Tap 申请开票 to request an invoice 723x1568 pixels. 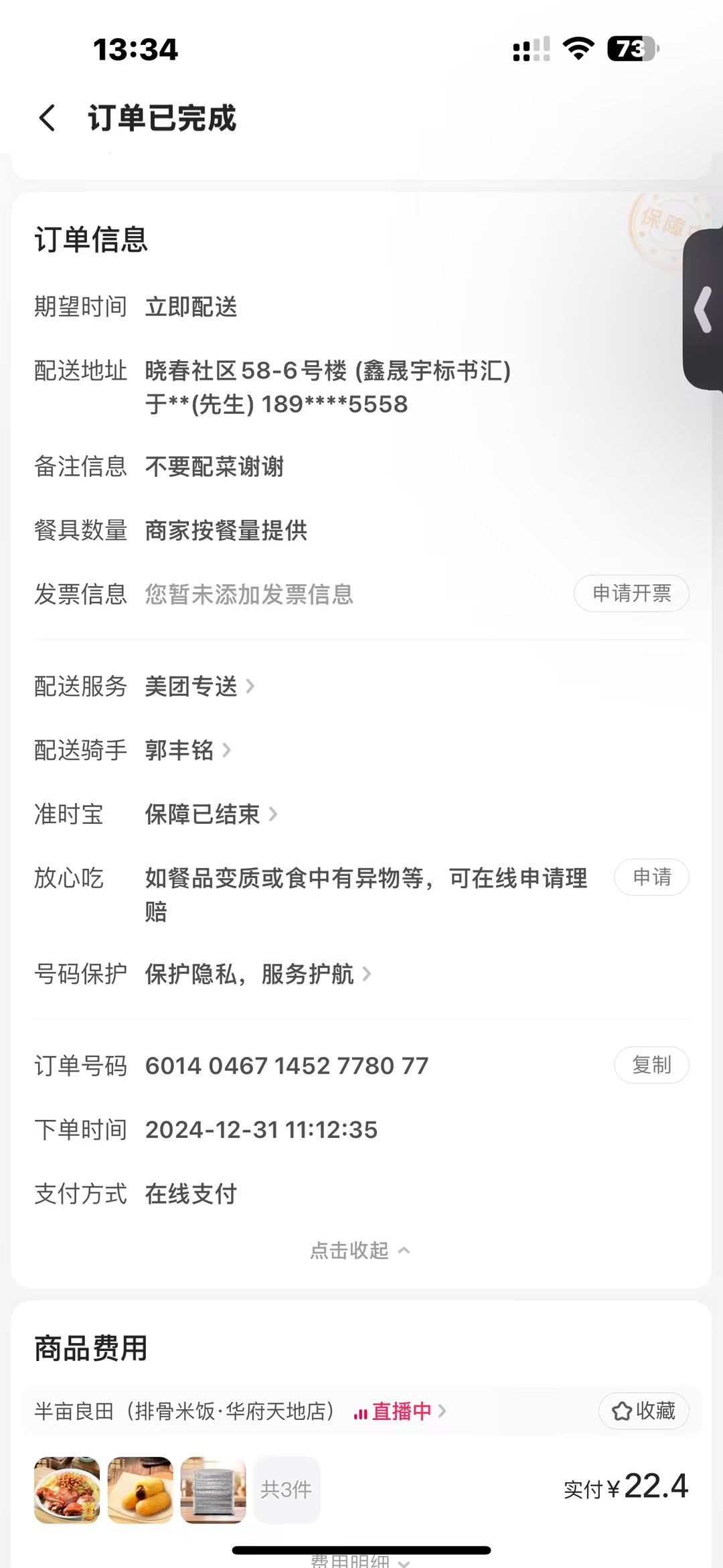pos(631,593)
